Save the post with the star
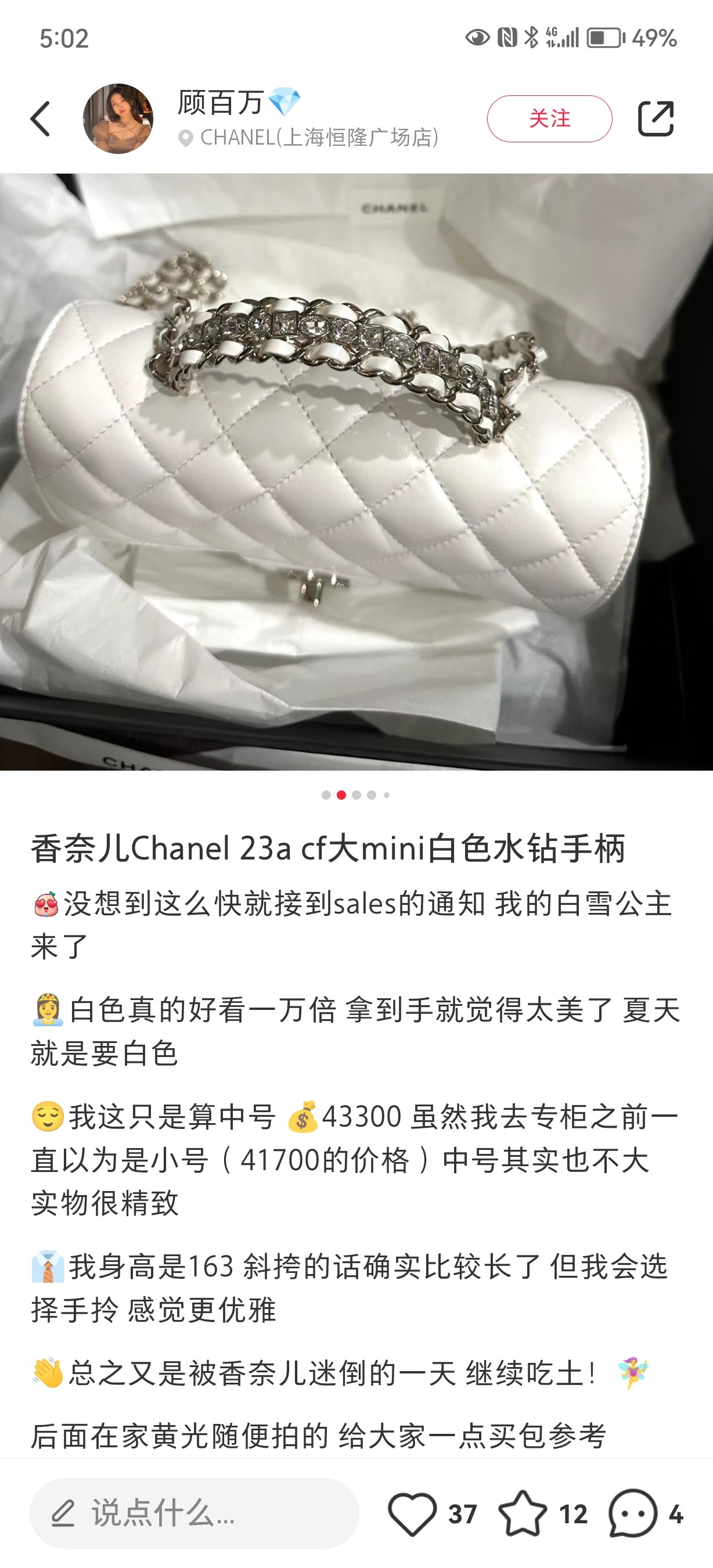This screenshot has height=1568, width=713. point(523,1513)
